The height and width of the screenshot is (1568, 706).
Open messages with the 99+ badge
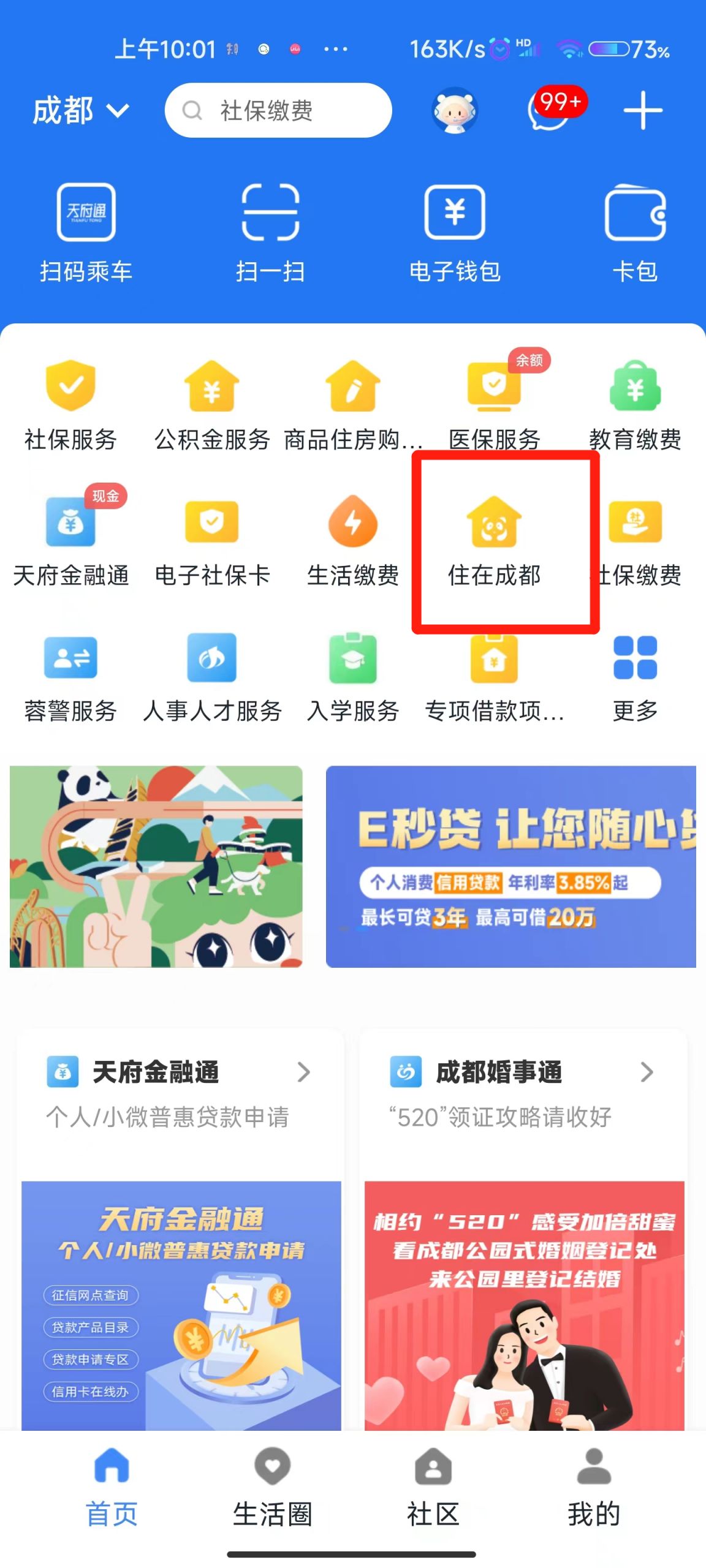click(x=548, y=111)
